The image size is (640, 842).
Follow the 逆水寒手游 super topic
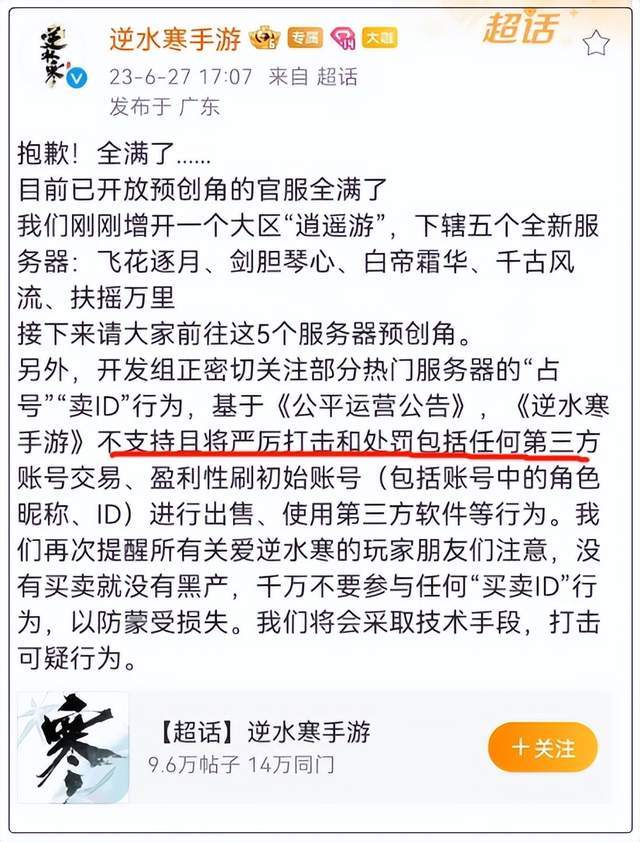pos(543,748)
